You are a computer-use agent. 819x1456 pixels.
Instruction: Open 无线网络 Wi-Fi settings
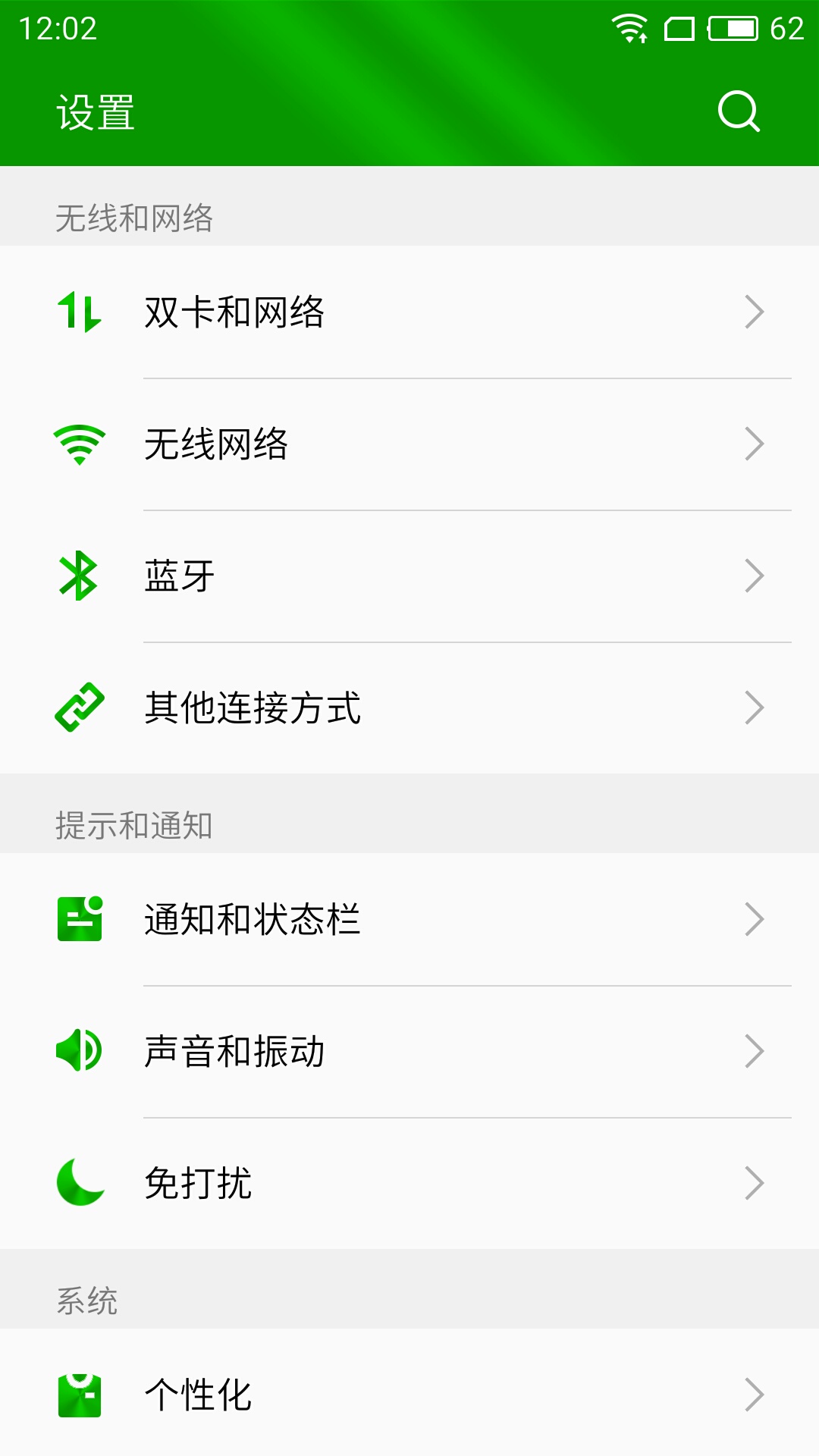409,444
